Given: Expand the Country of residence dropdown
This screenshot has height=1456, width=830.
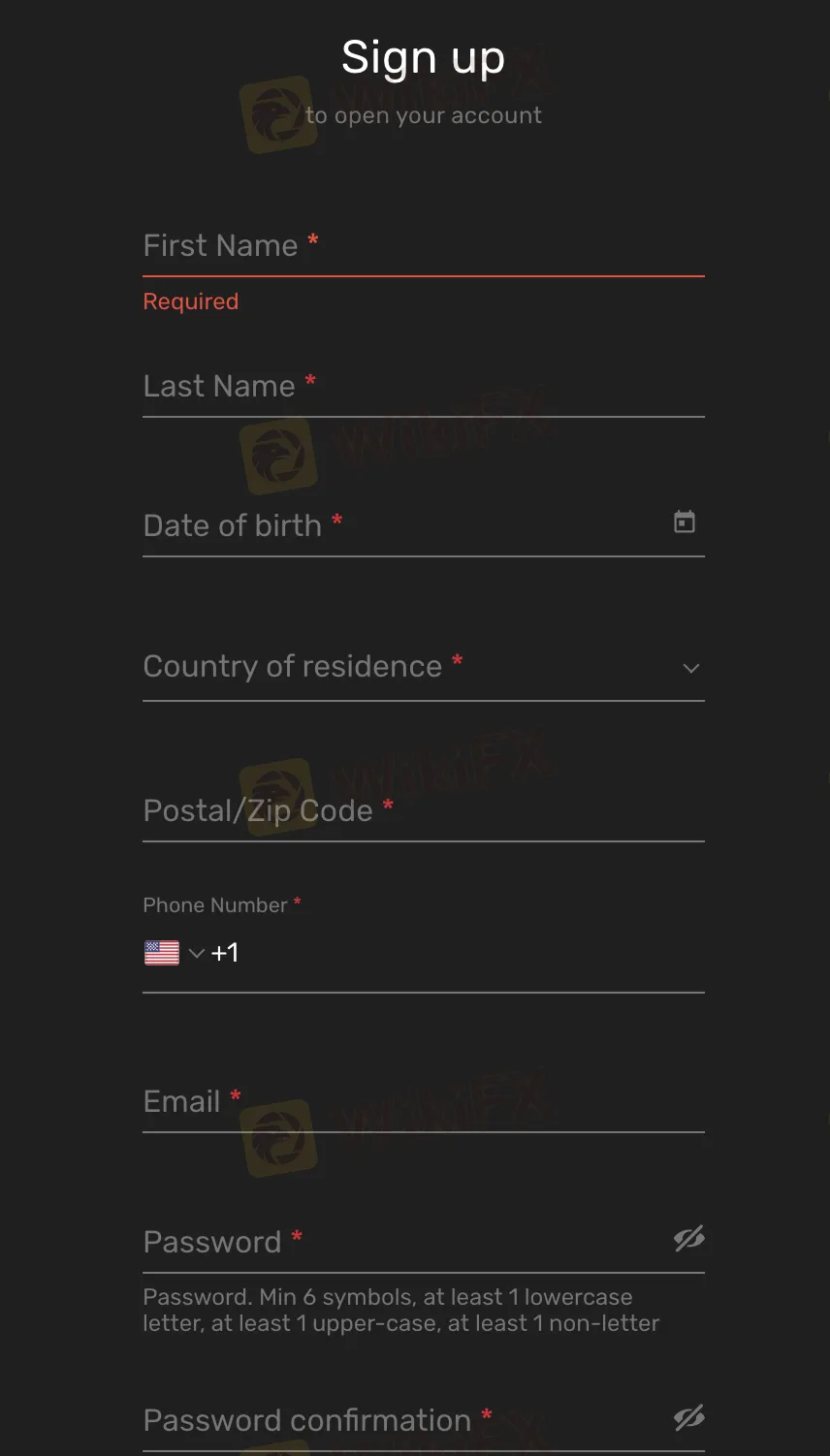Looking at the screenshot, I should pyautogui.click(x=423, y=667).
